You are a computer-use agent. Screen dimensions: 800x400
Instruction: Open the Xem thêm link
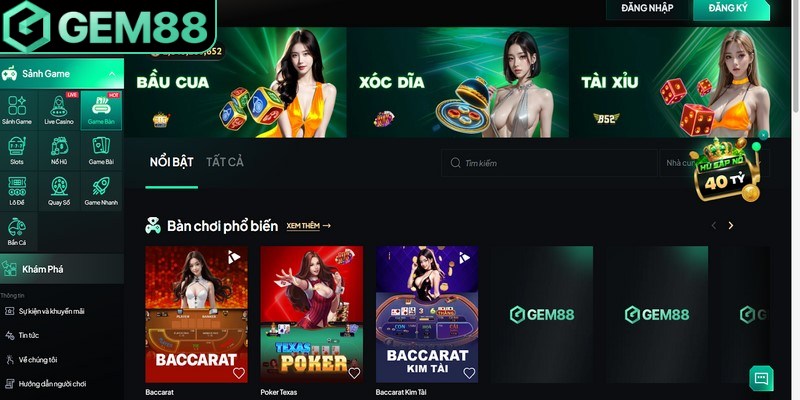[x=308, y=226]
